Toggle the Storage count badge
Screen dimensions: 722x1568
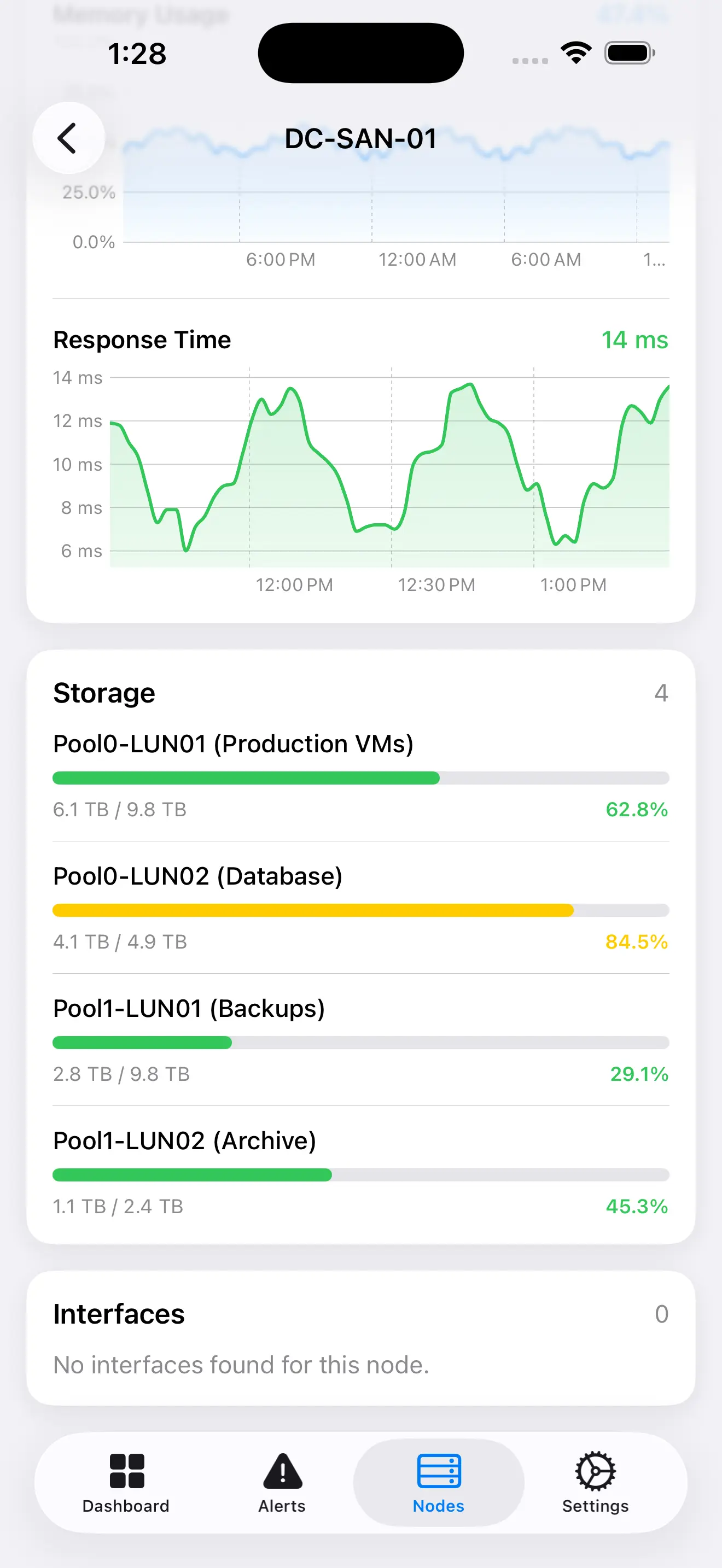(662, 692)
